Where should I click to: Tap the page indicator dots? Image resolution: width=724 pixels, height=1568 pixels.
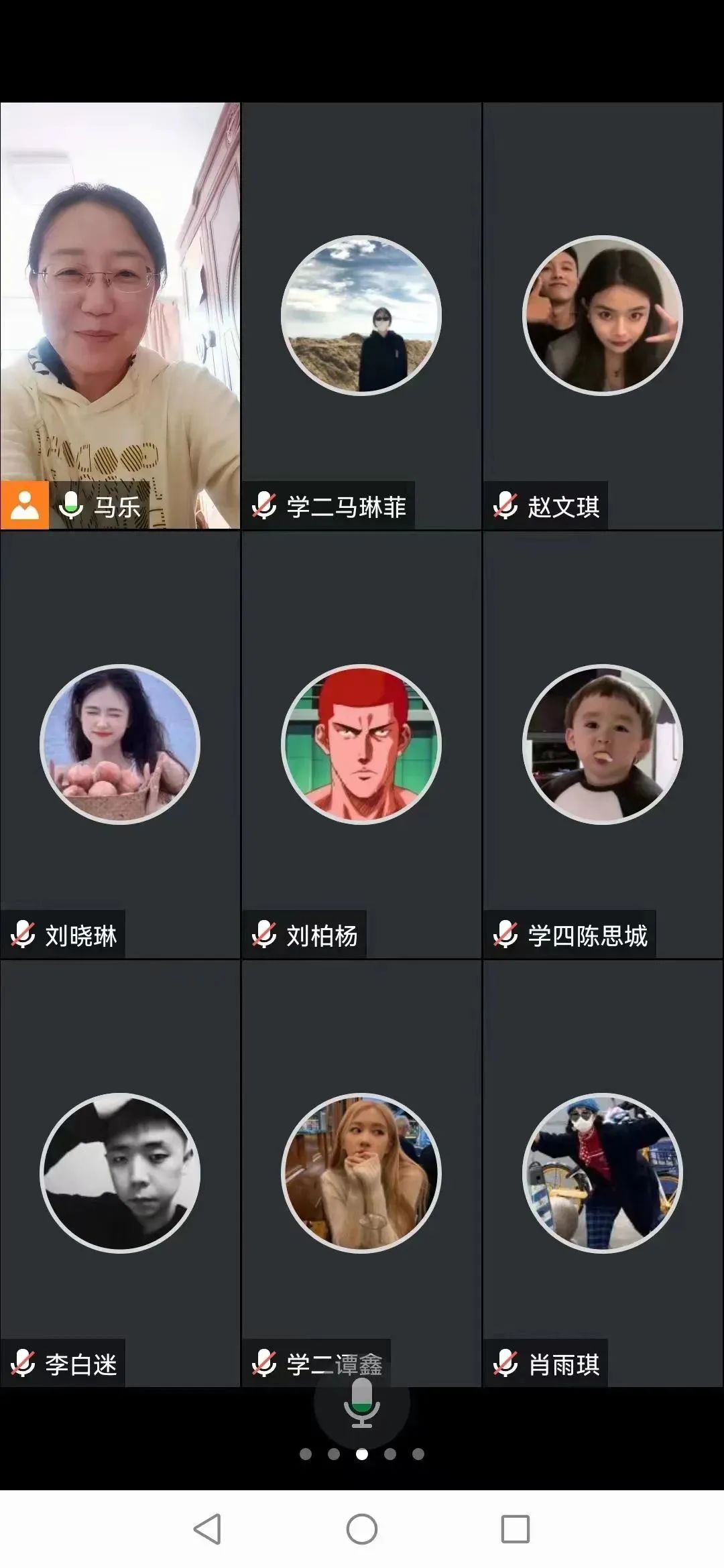pyautogui.click(x=362, y=1454)
